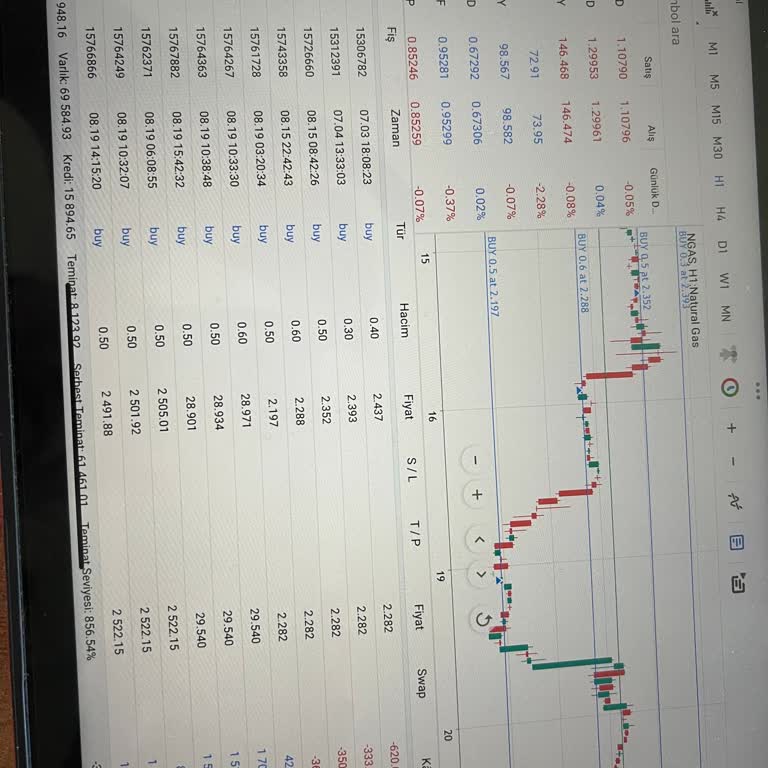Move chart with the right chevron button
768x768 pixels.
pyautogui.click(x=478, y=574)
